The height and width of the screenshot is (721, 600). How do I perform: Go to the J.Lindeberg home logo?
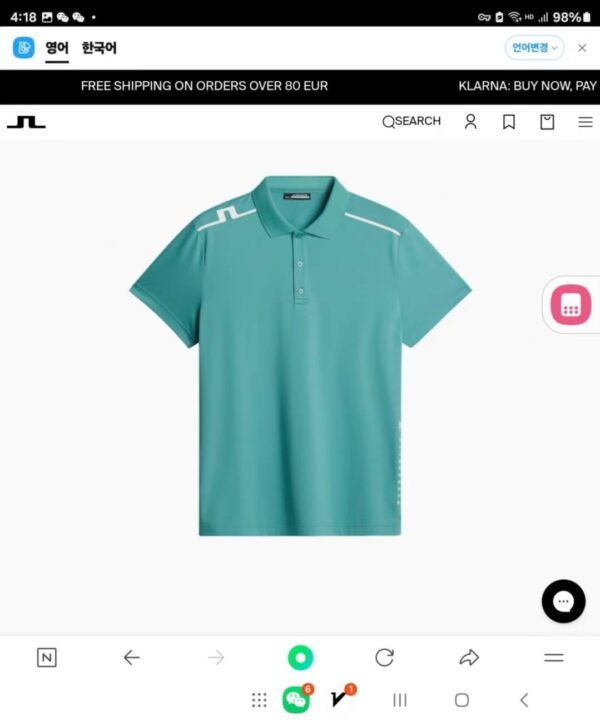point(26,122)
